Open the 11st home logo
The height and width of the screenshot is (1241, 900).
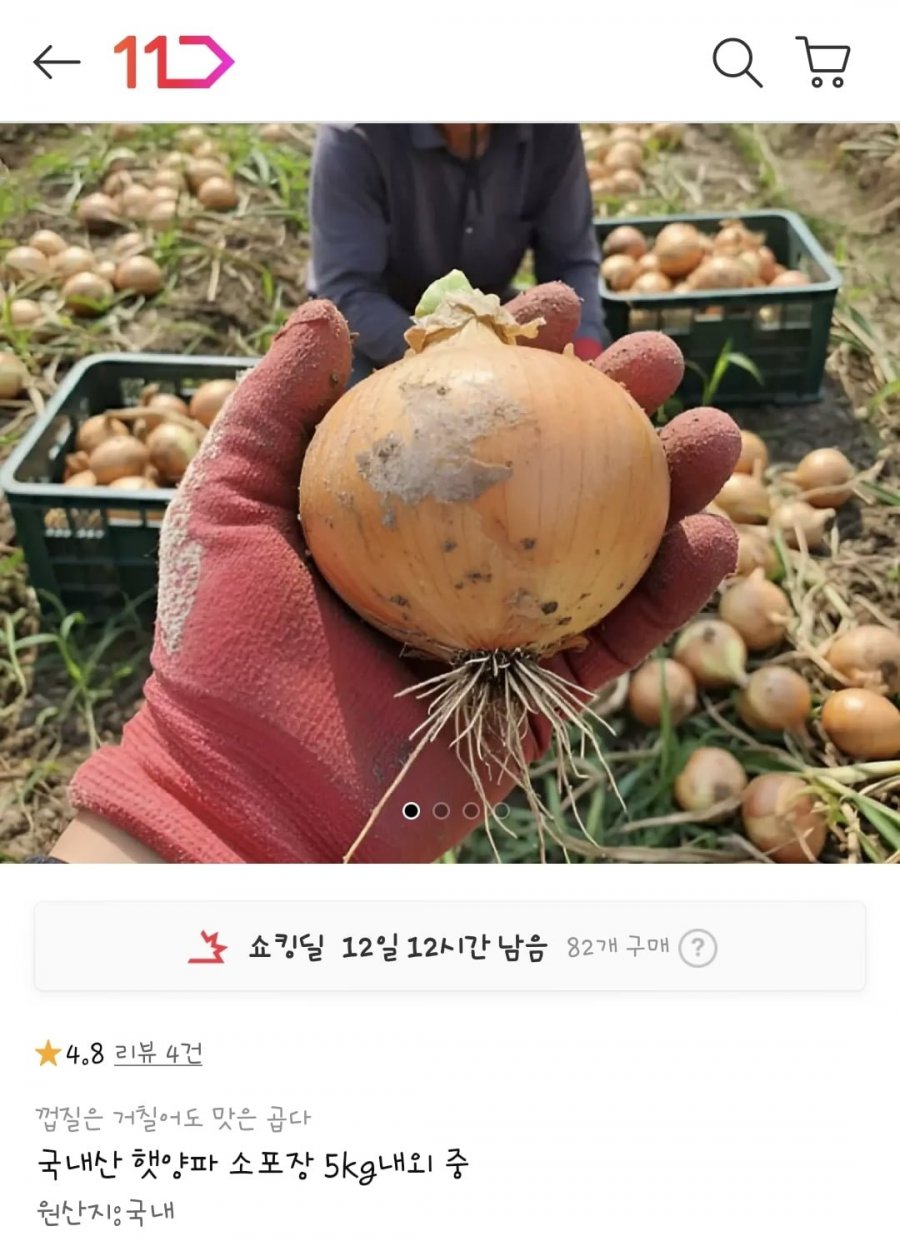click(x=173, y=62)
